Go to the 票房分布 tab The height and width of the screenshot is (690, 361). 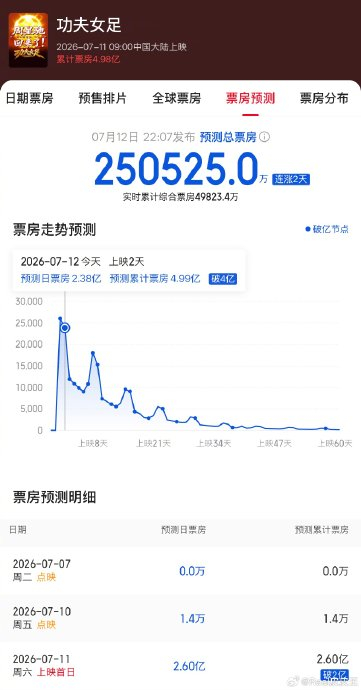point(324,98)
